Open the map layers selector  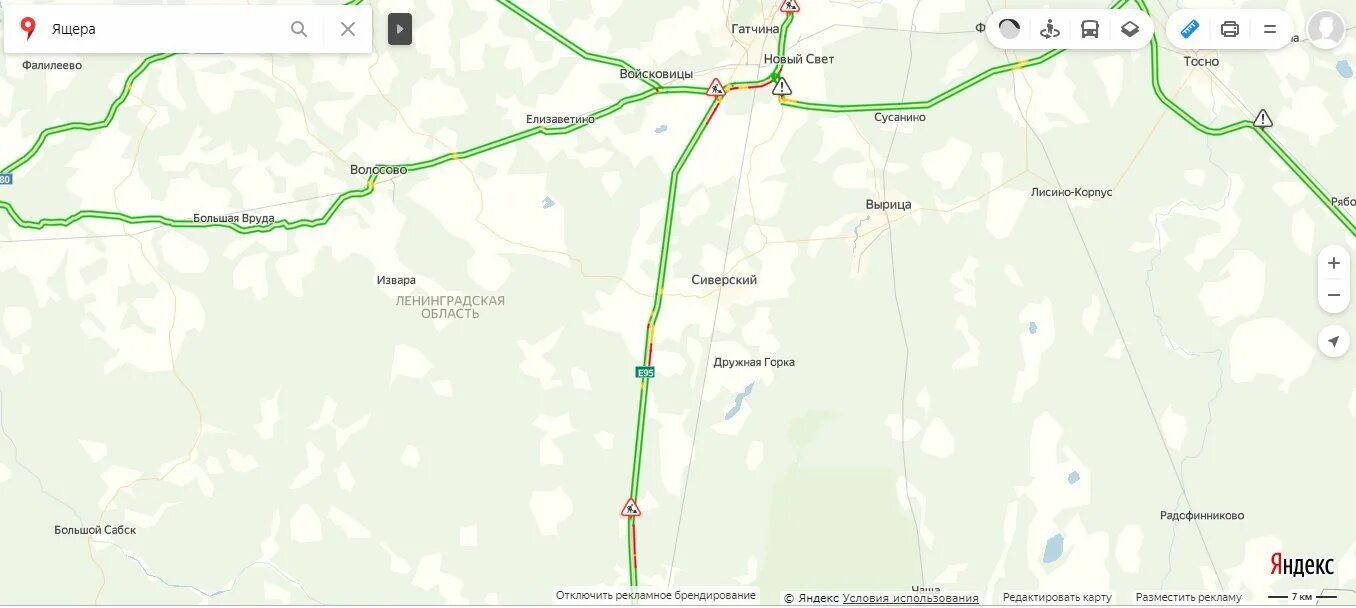tap(1130, 29)
